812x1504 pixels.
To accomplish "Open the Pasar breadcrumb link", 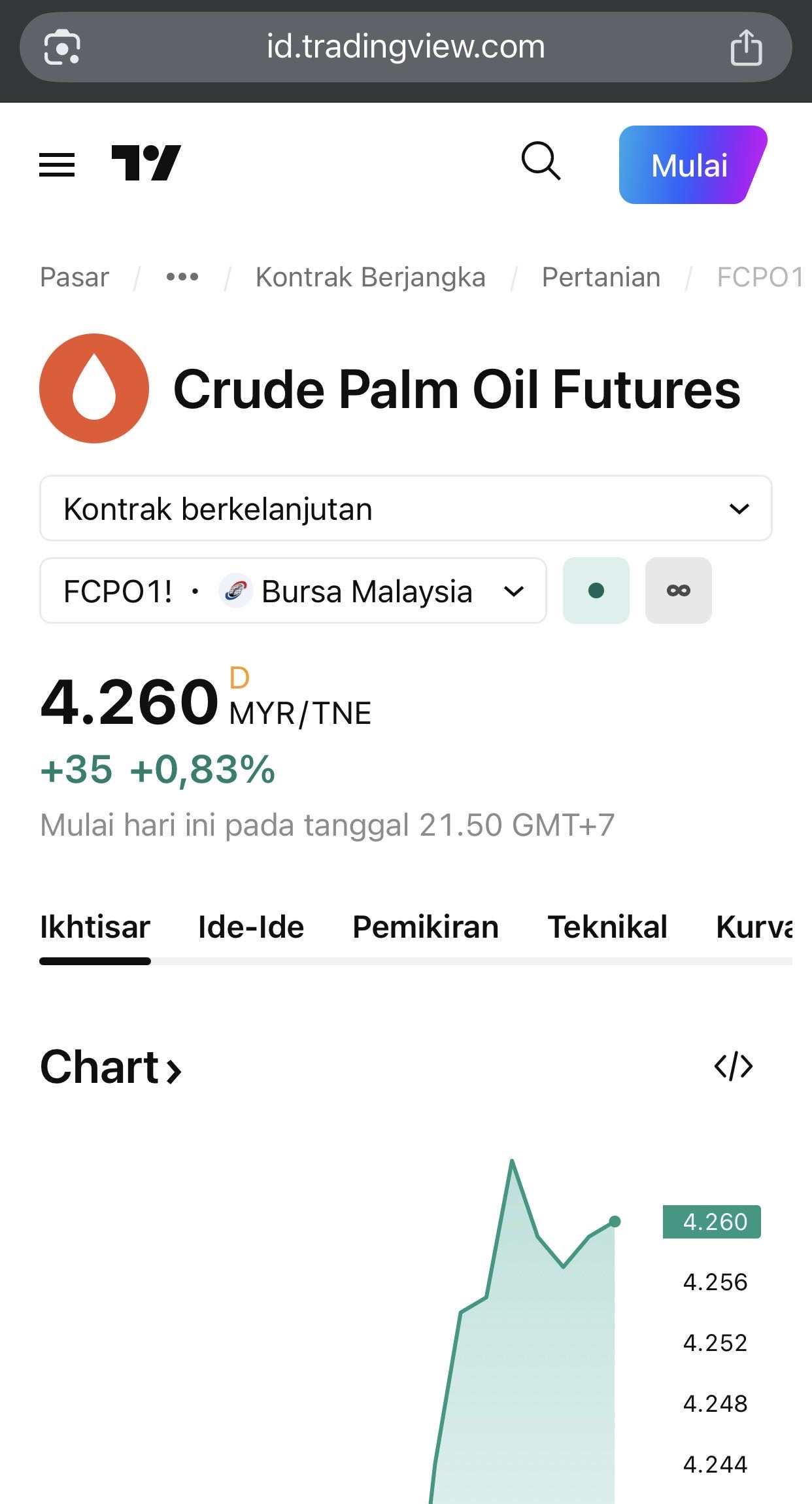I will [75, 277].
